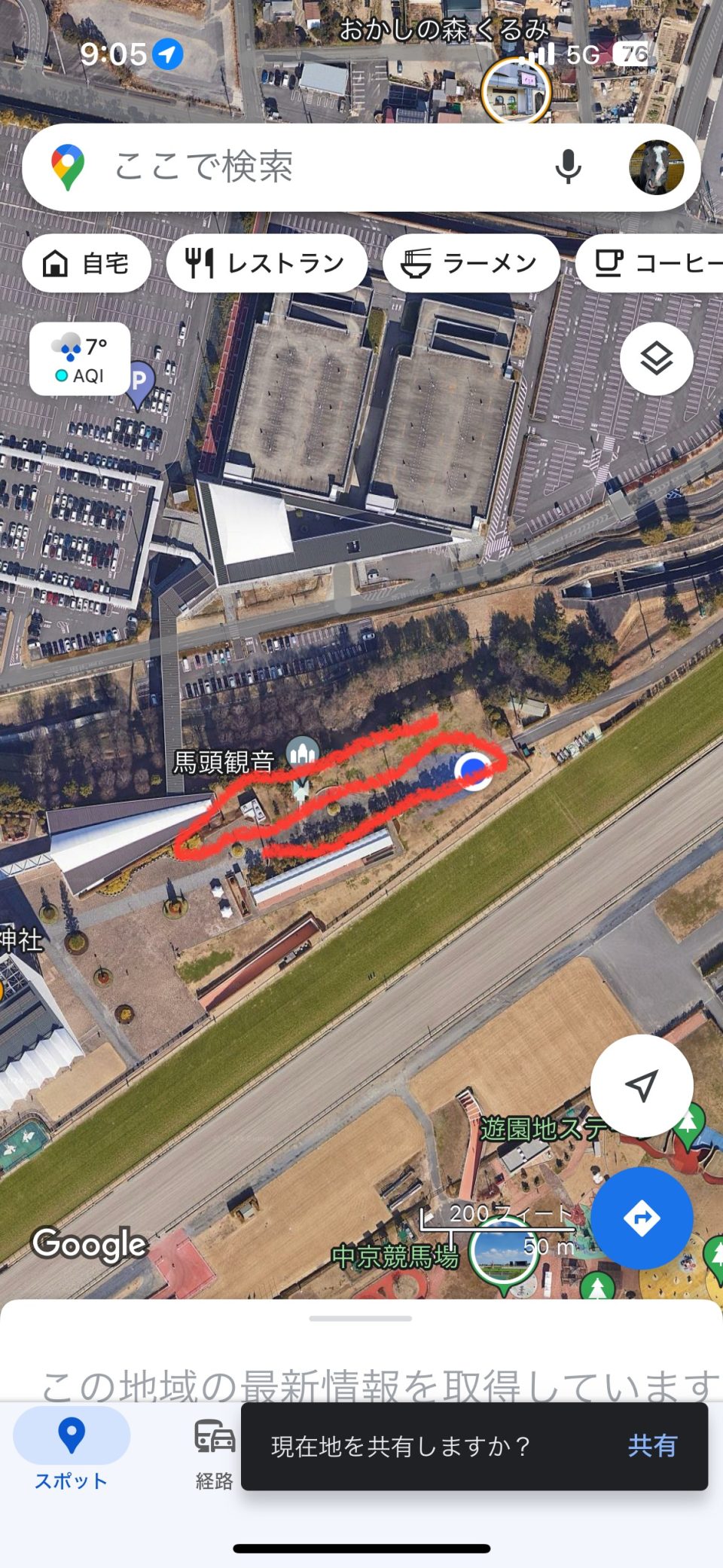Open the map layers button

[656, 359]
